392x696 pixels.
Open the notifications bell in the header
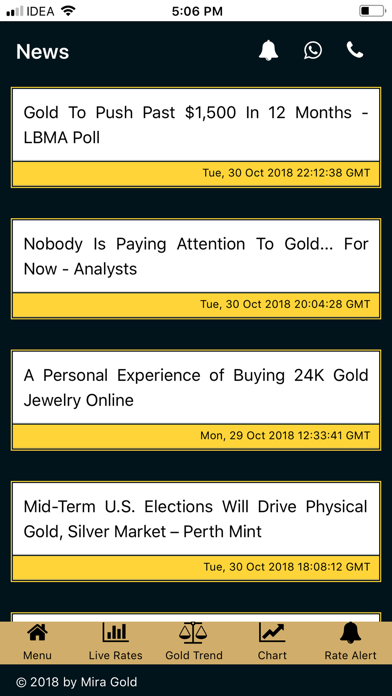[269, 51]
